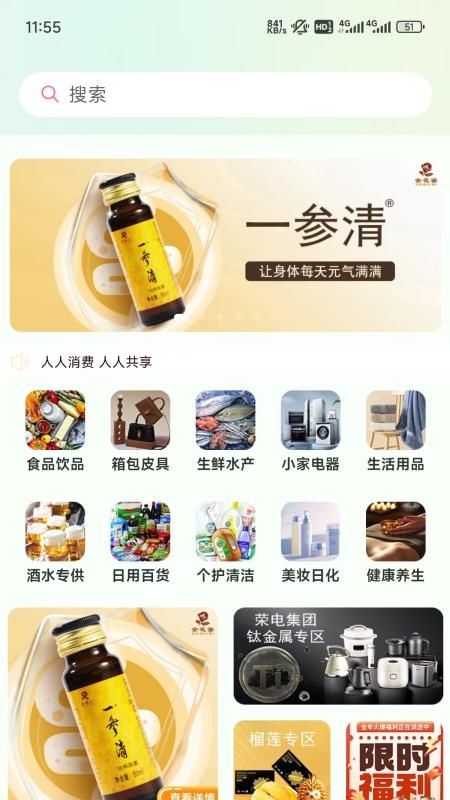
Task: Open the 荣电集团 钛金属专区 card
Action: (338, 656)
